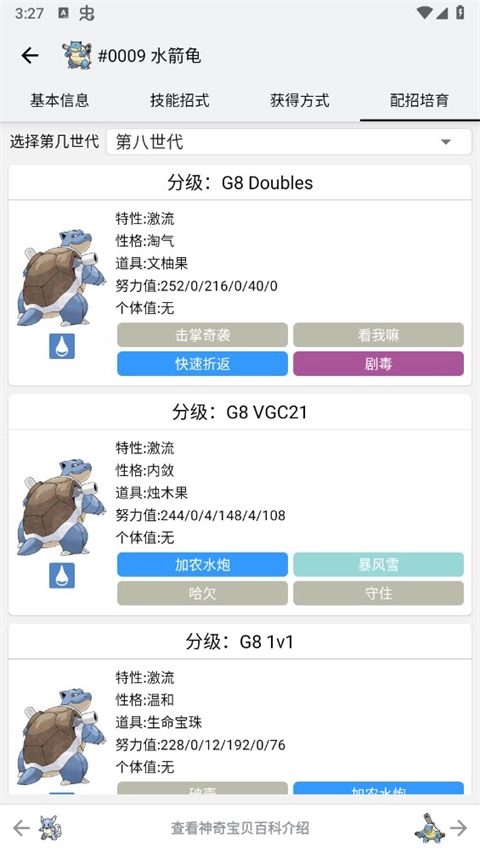Viewport: 480px width, 852px height.
Task: Open the 哈欠 move
Action: click(x=202, y=593)
